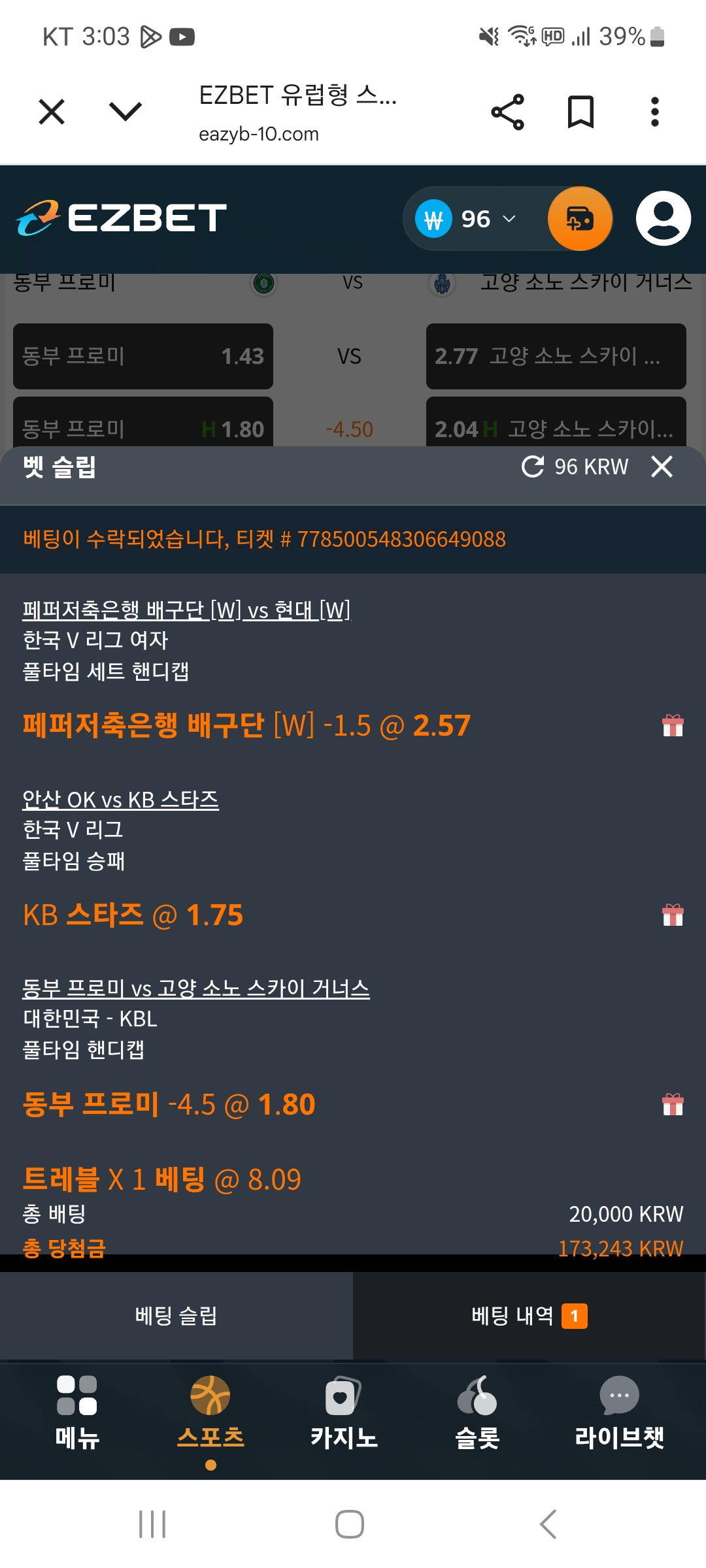Go to the 카지노 section
The height and width of the screenshot is (1568, 706).
344,1411
